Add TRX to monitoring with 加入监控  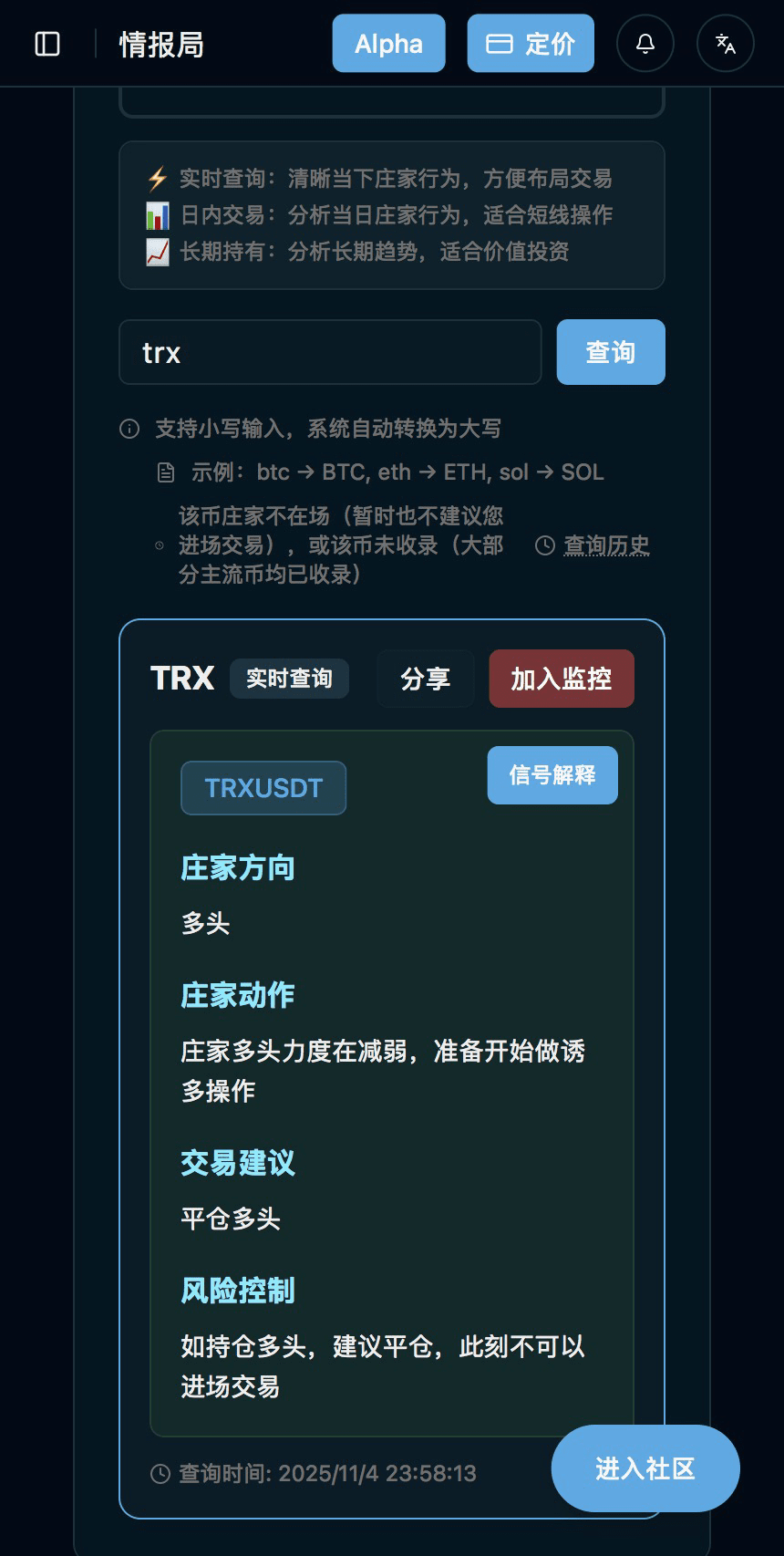click(562, 679)
